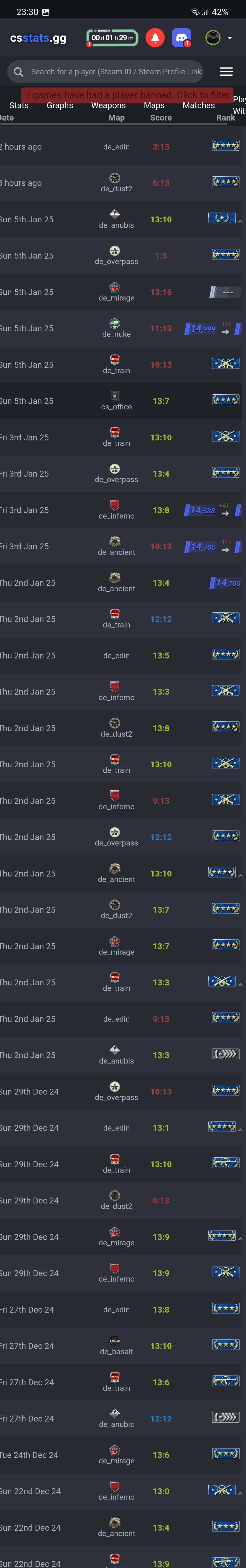Image resolution: width=246 pixels, height=1568 pixels.
Task: Open the ESEA countdown badge
Action: click(x=112, y=38)
